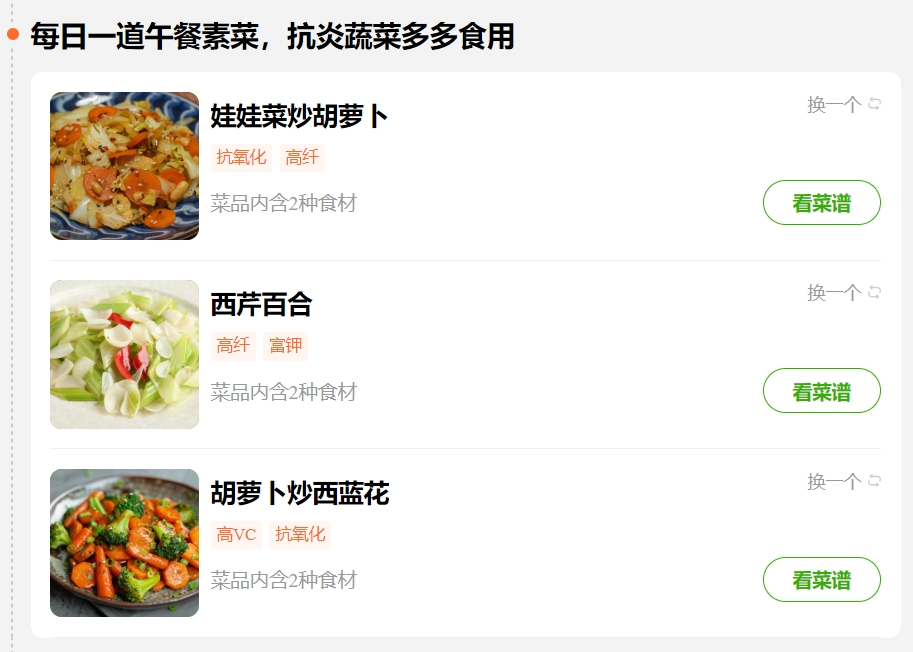Open the 胡萝卜炒西蓝花 dish photo

pos(124,542)
